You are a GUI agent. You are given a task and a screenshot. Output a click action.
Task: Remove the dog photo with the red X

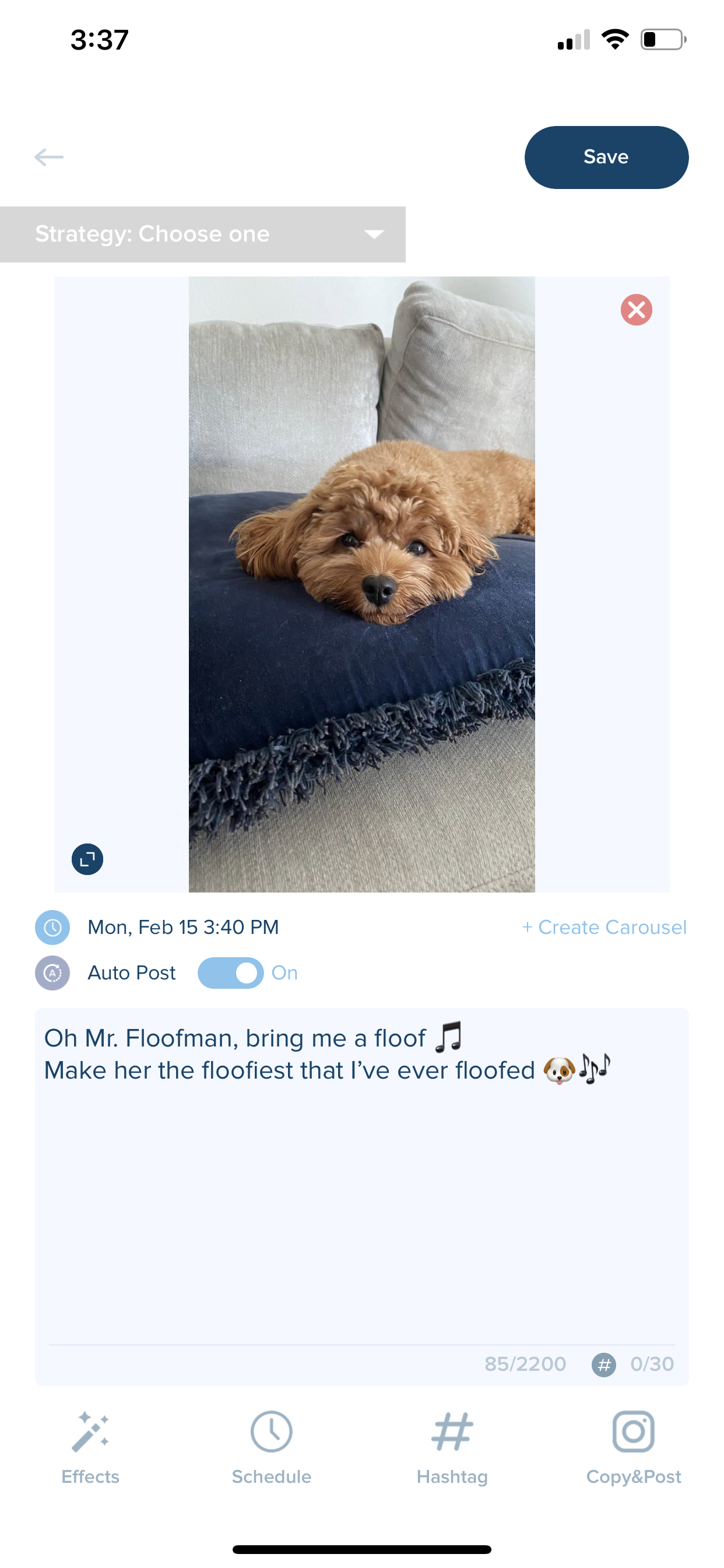[636, 310]
